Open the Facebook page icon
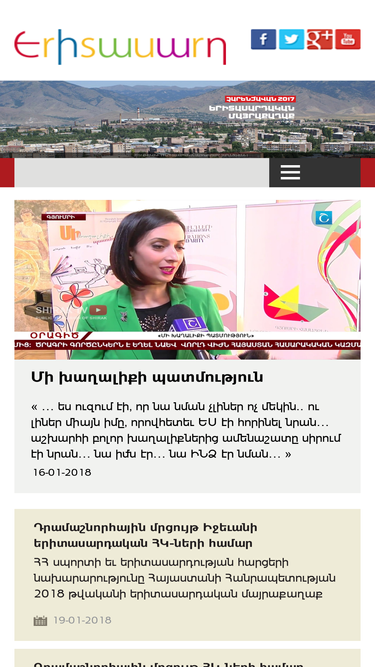The width and height of the screenshot is (375, 667). point(263,39)
